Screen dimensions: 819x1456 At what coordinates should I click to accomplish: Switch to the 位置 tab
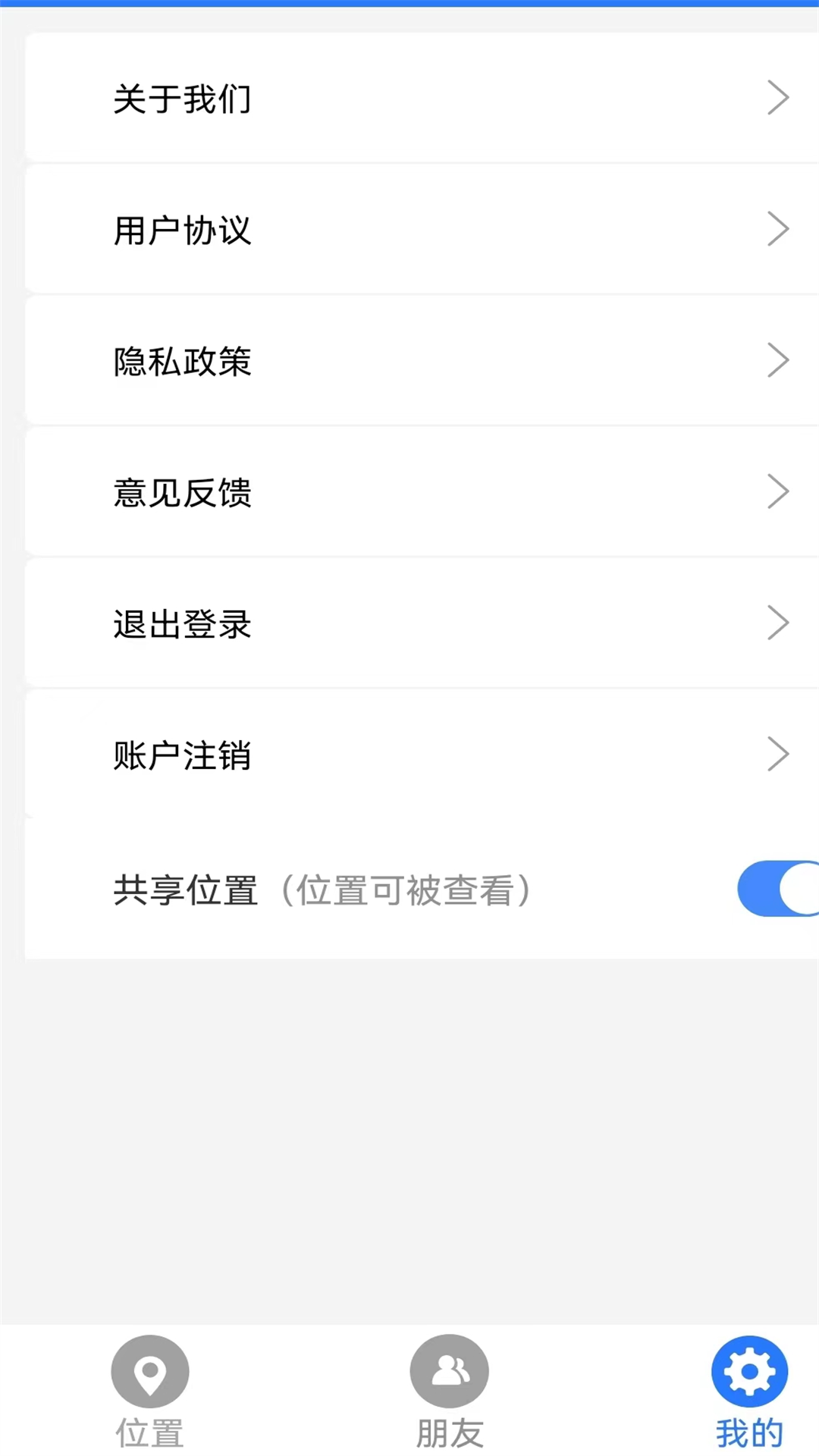pos(149,1391)
